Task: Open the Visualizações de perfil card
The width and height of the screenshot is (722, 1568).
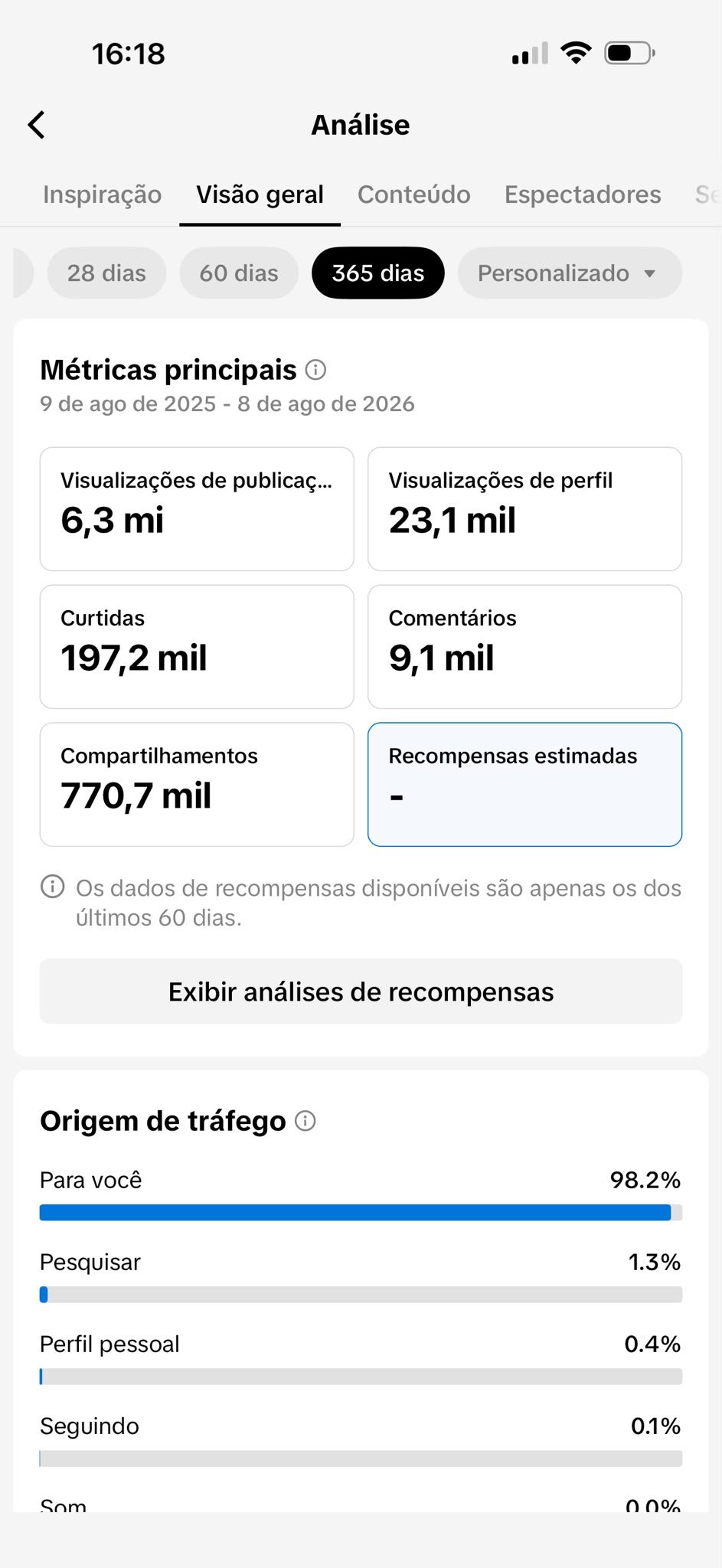Action: 525,509
